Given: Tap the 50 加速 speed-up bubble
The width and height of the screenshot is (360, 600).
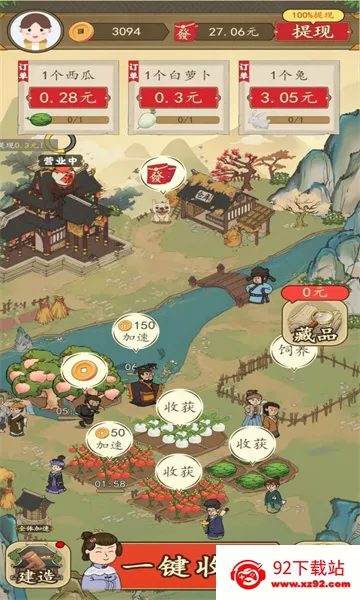Looking at the screenshot, I should click(x=109, y=439).
